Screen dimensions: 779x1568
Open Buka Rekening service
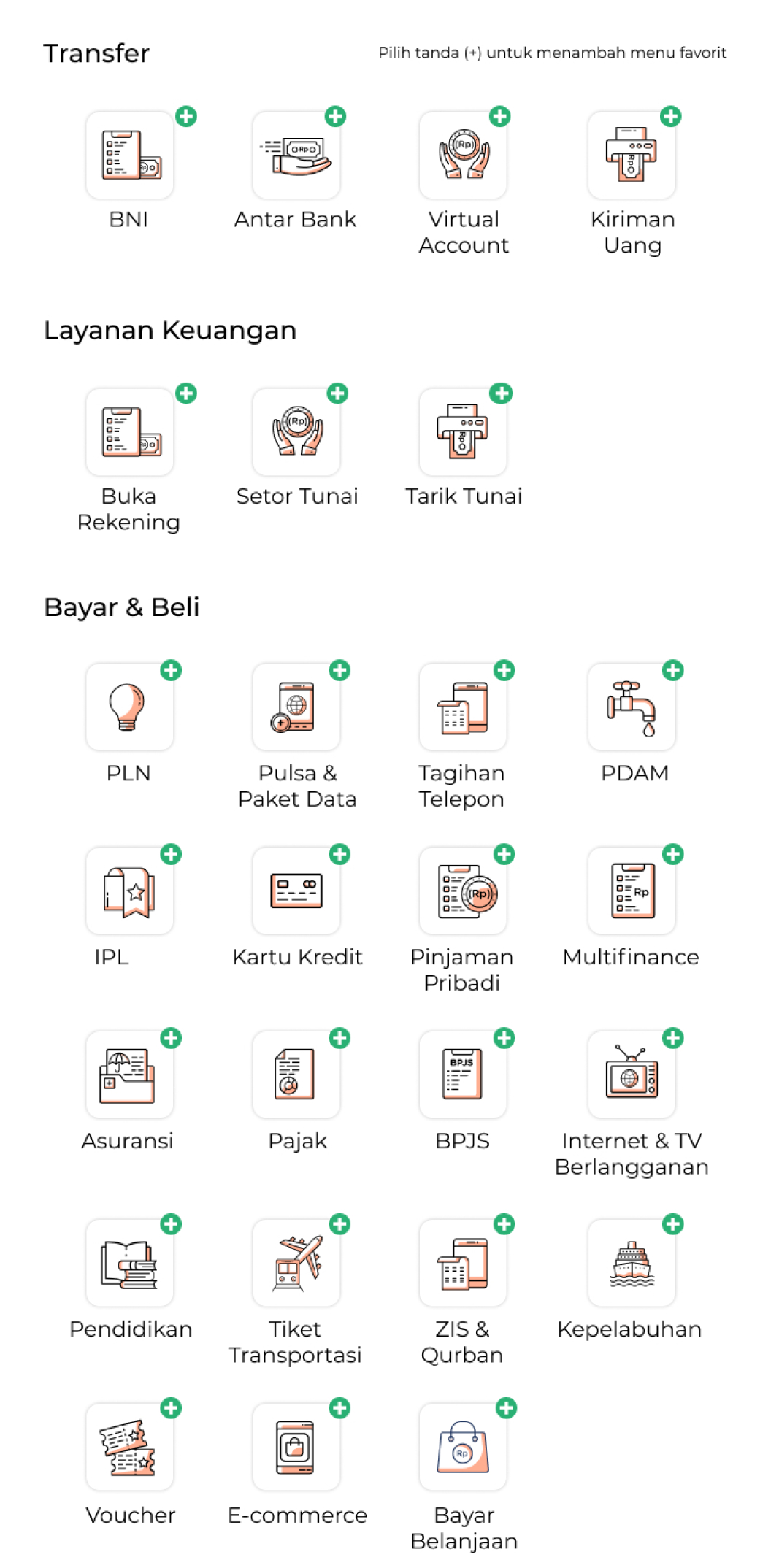coord(129,432)
